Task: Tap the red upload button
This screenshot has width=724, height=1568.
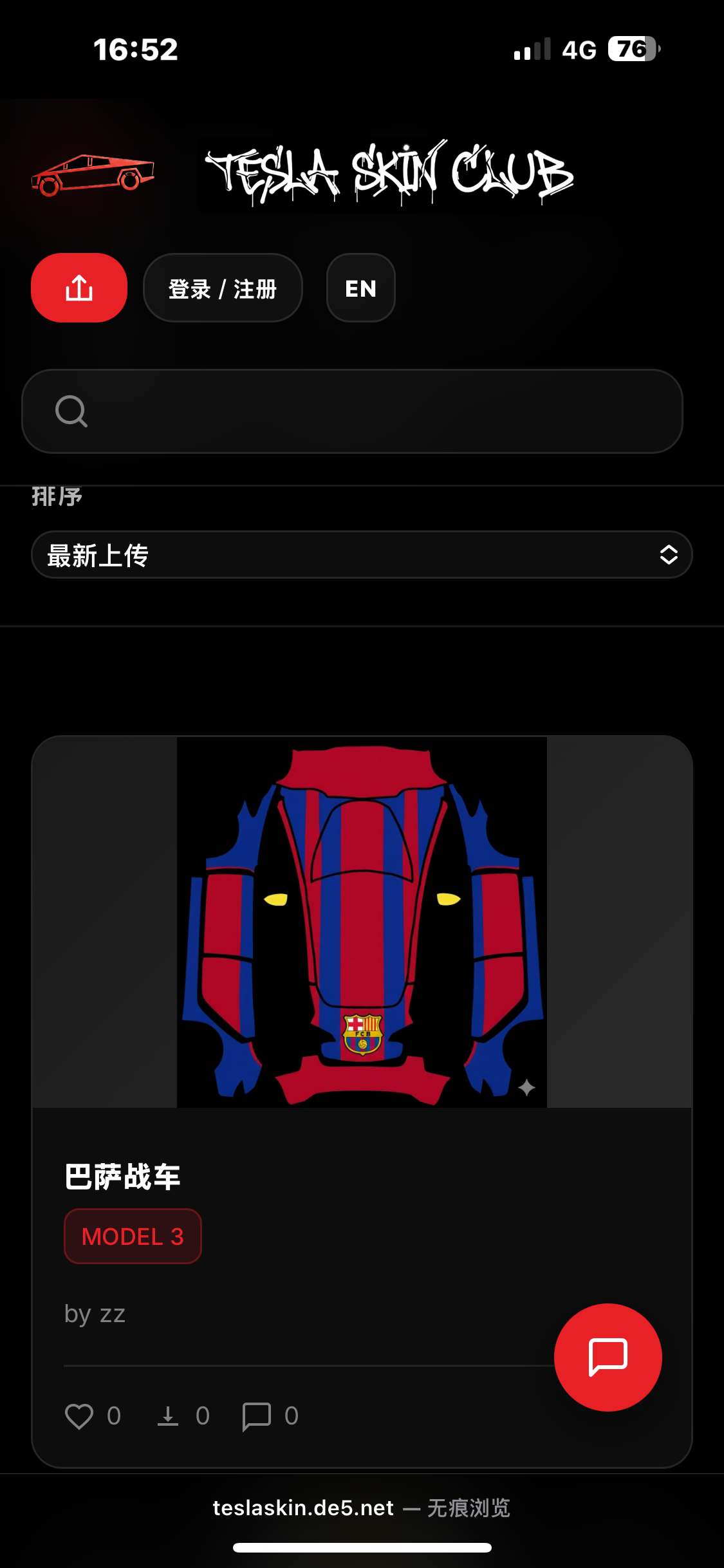Action: pyautogui.click(x=79, y=288)
